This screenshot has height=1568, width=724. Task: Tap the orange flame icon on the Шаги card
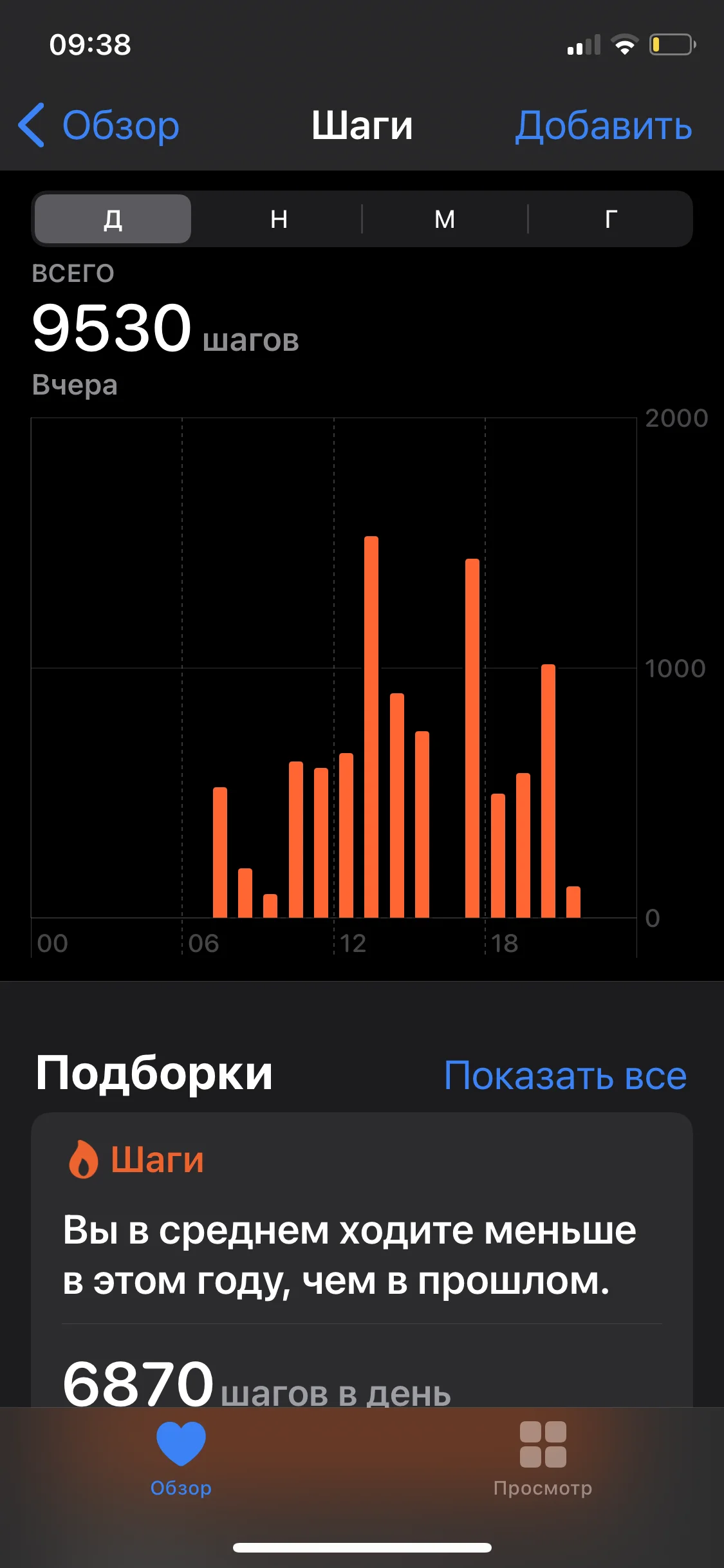(x=83, y=1155)
